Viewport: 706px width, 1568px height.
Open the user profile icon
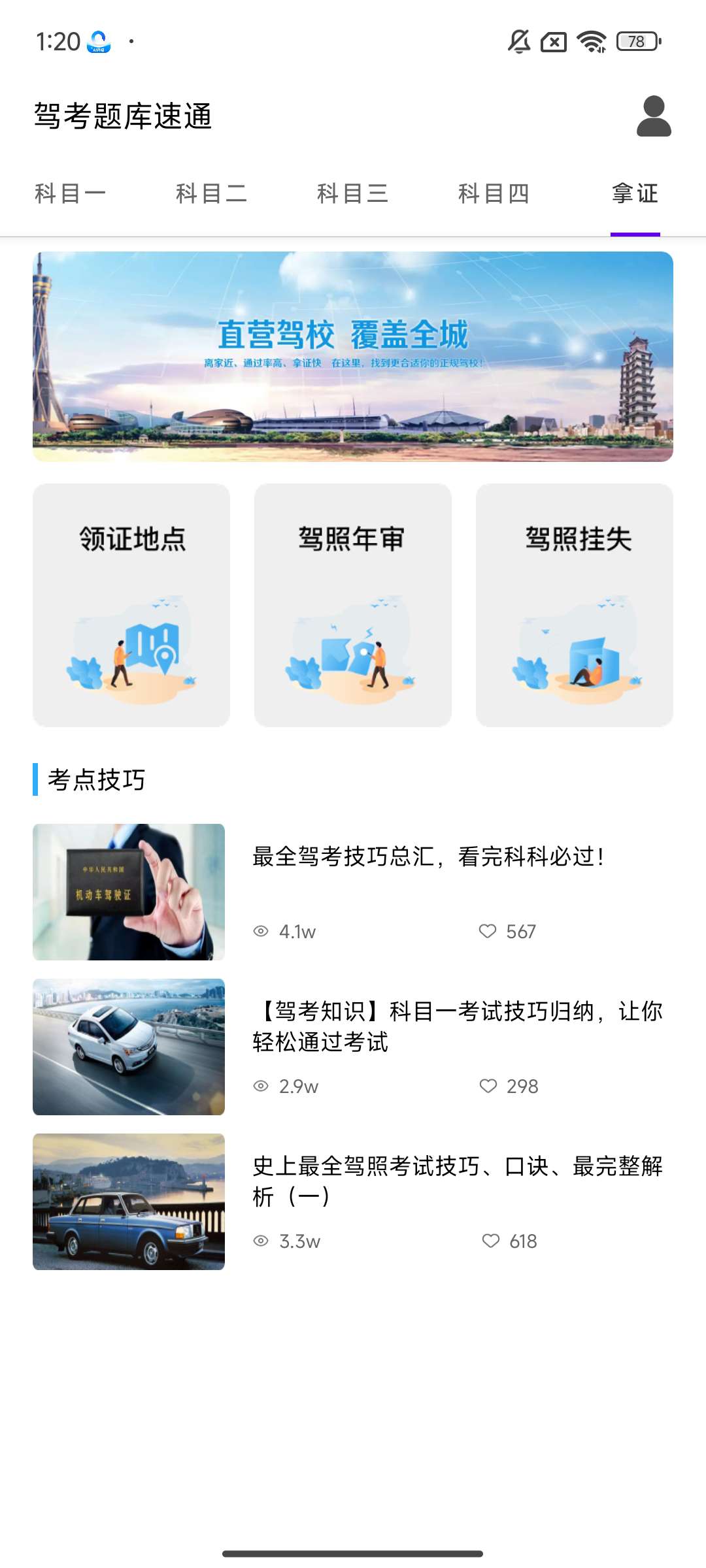[654, 116]
